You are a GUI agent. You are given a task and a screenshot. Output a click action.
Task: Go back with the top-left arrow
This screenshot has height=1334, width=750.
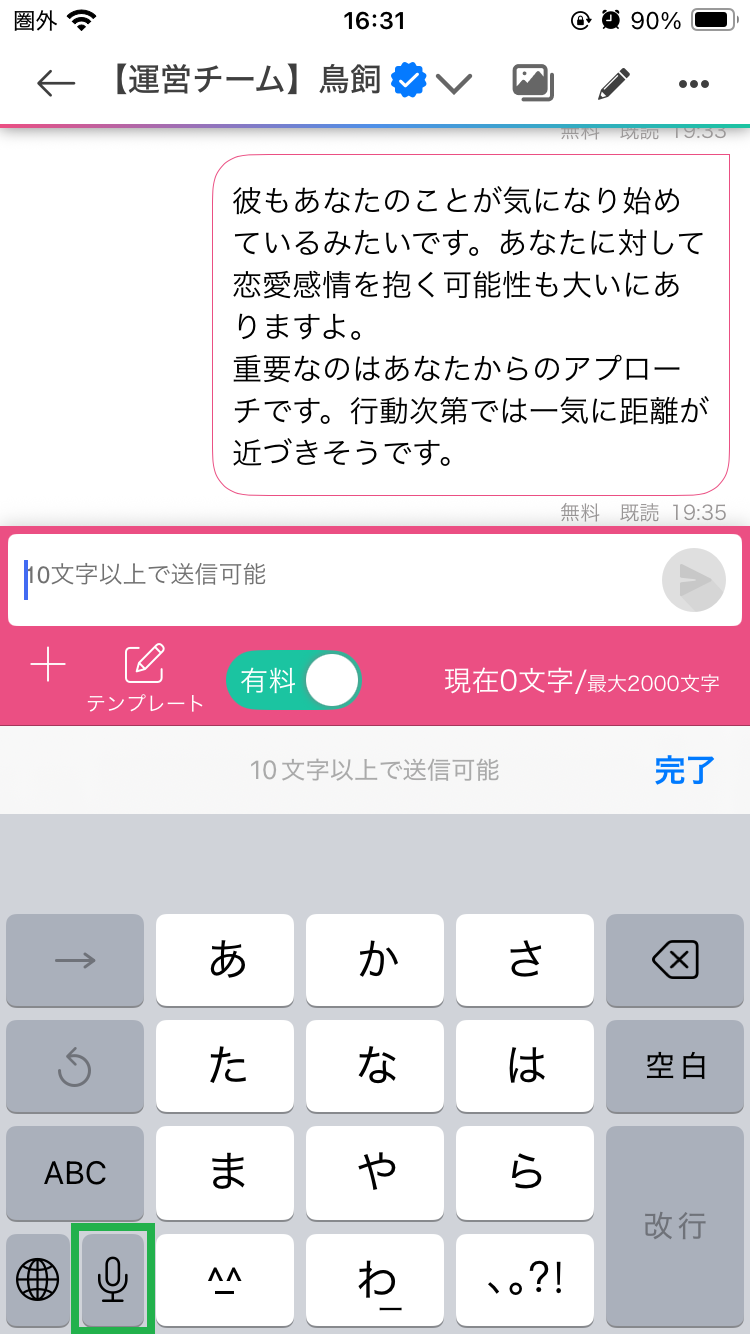56,83
